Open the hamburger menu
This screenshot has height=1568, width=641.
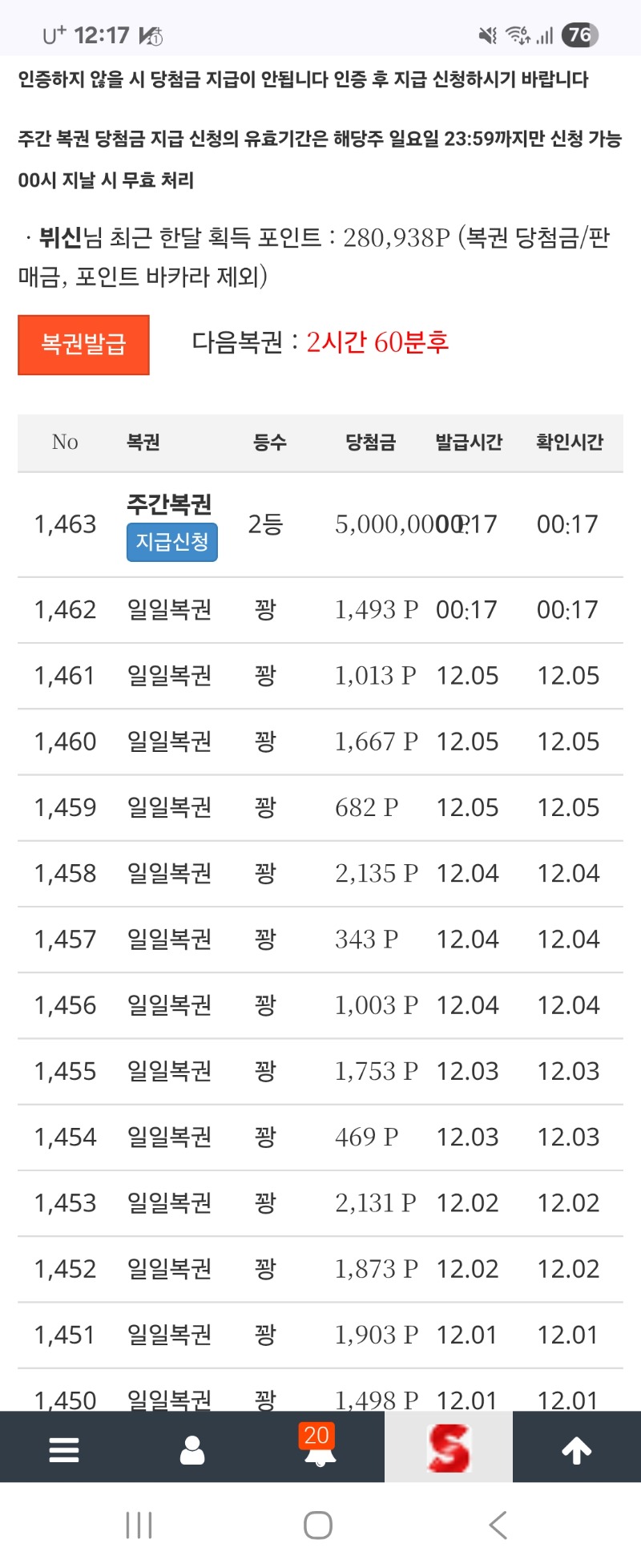click(64, 1449)
